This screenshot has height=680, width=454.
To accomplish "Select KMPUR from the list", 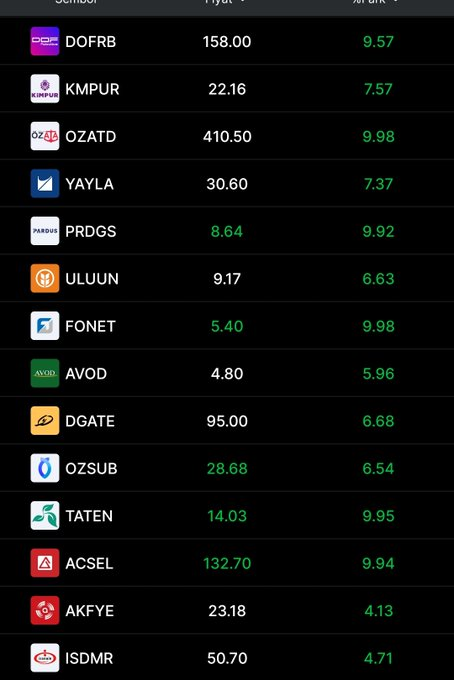I will pyautogui.click(x=227, y=88).
